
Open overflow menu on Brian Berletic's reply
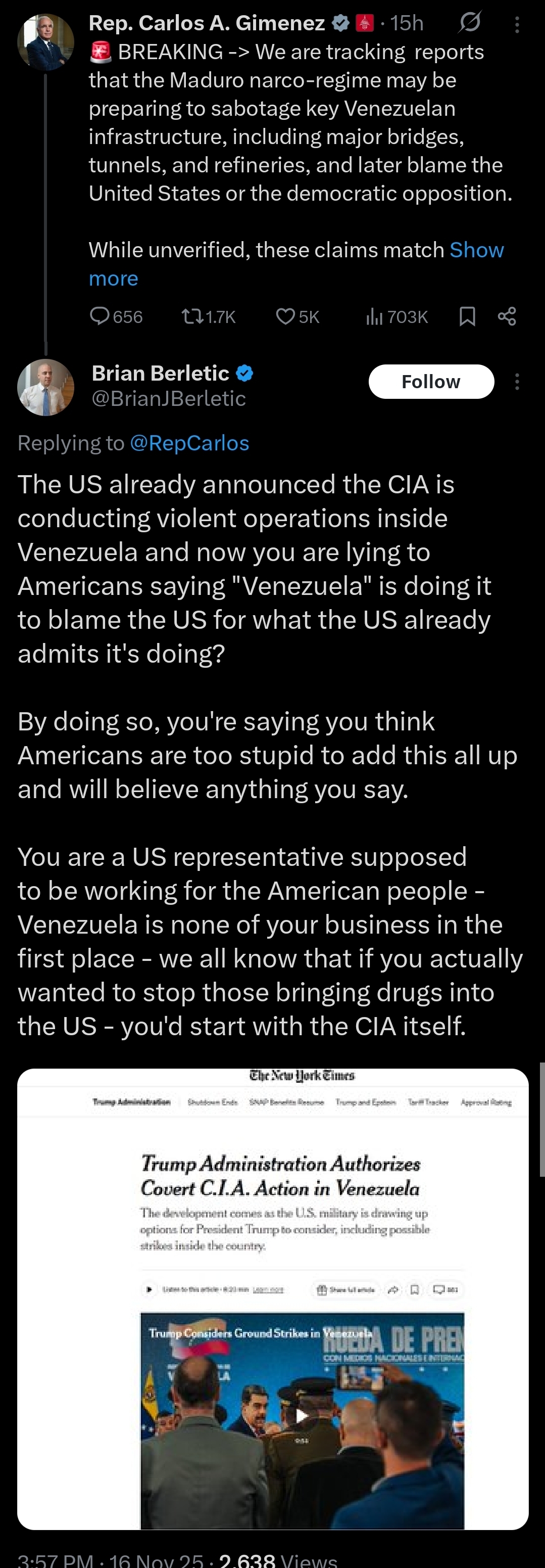516,382
